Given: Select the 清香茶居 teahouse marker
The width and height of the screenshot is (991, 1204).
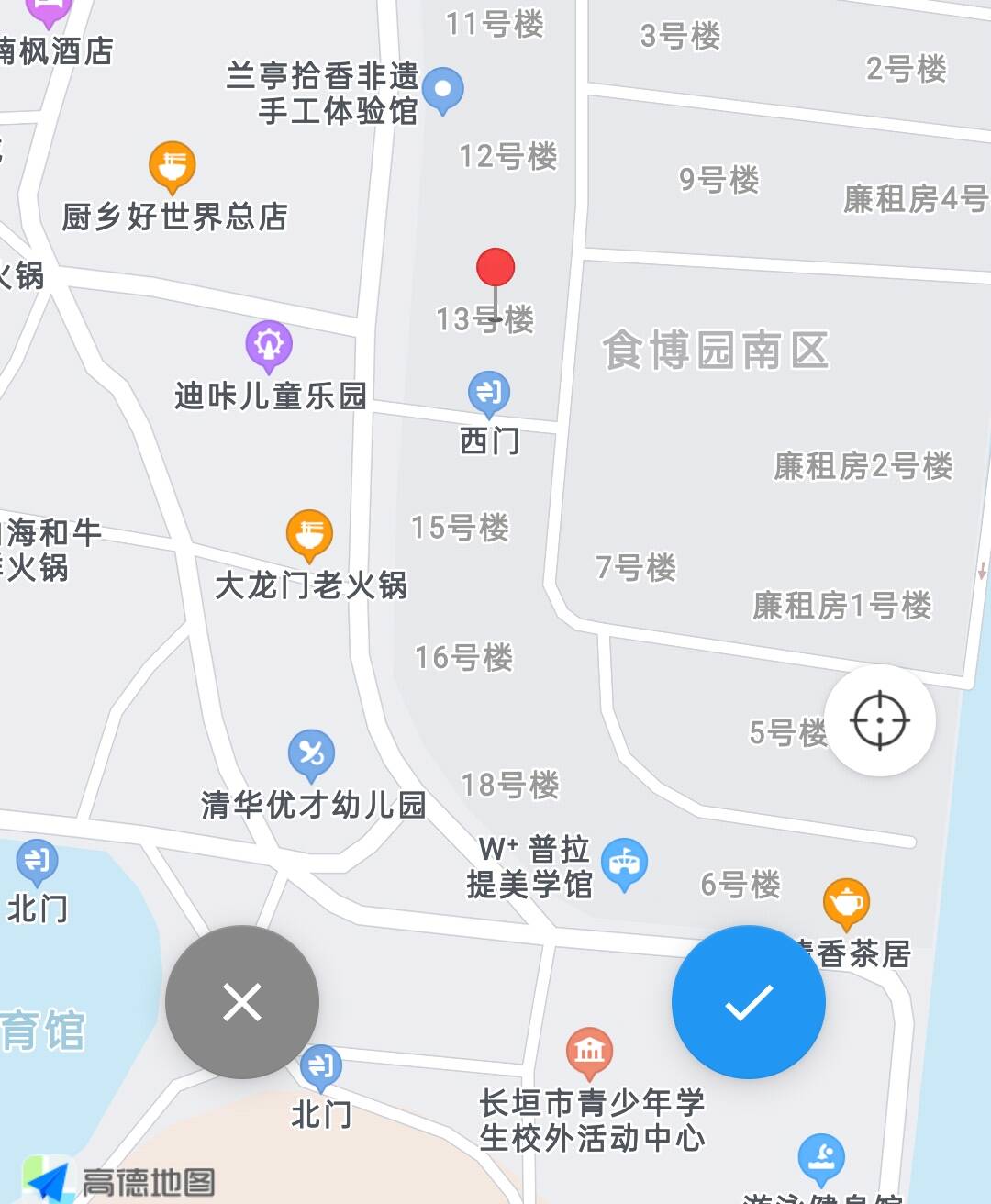Looking at the screenshot, I should (846, 902).
